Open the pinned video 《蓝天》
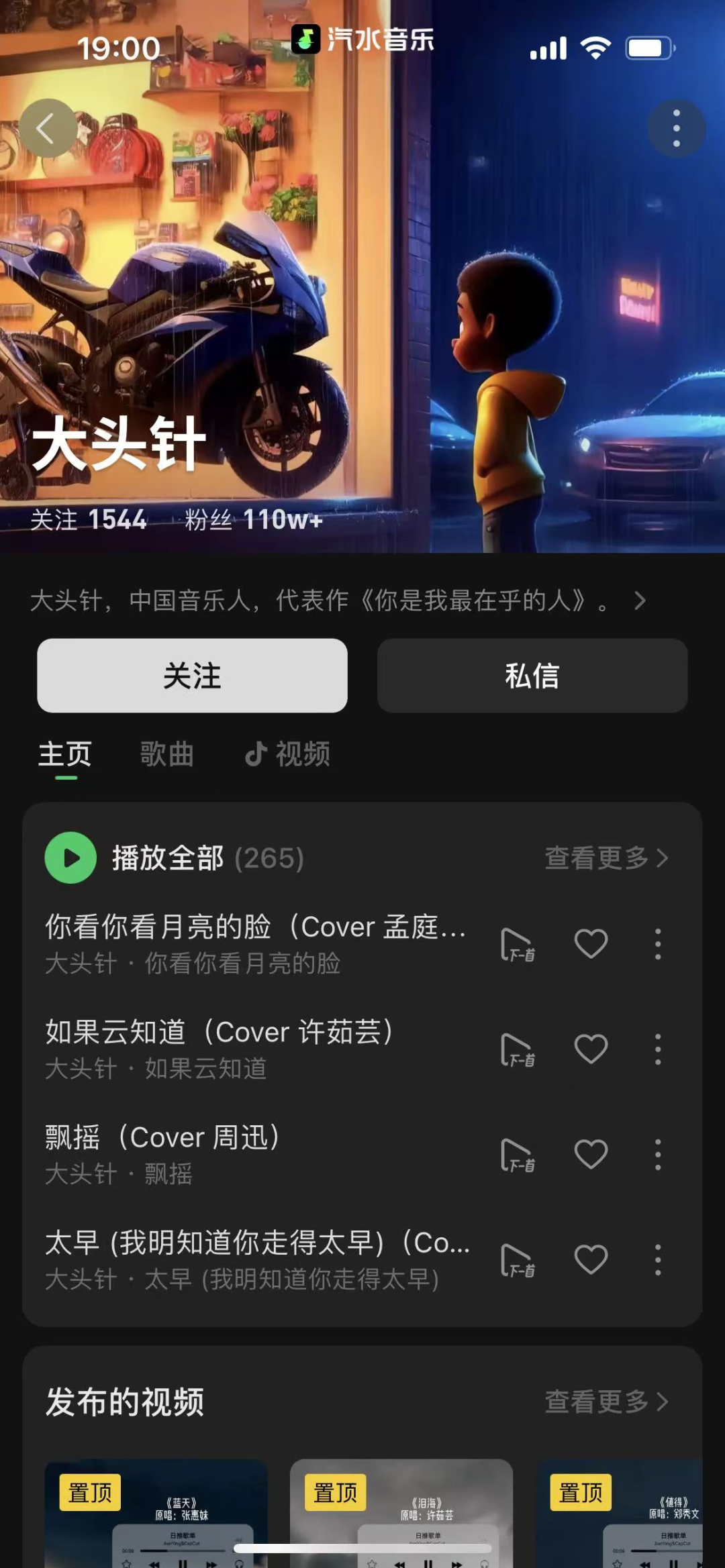This screenshot has width=725, height=1568. coord(156,1516)
